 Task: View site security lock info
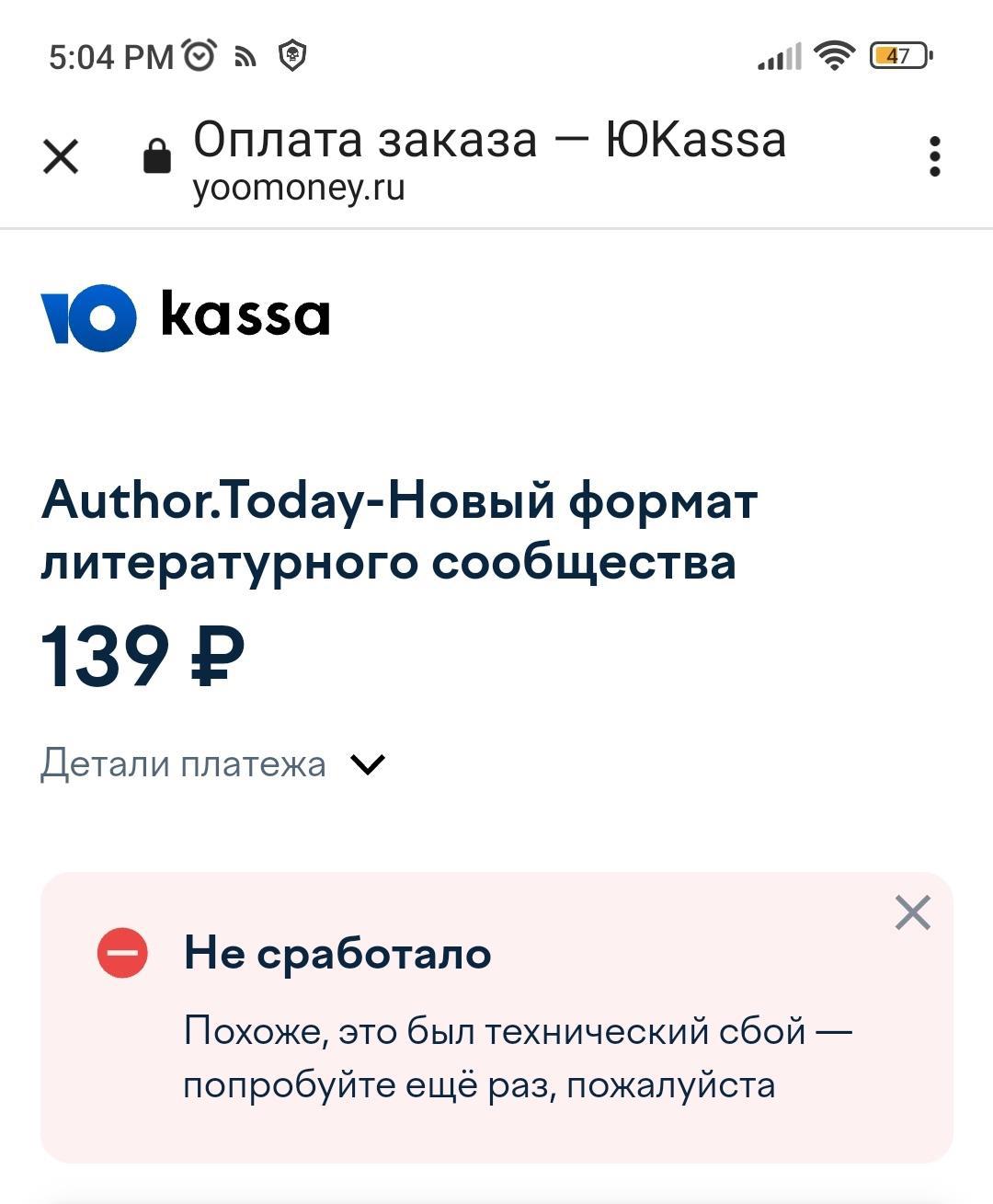click(x=157, y=156)
